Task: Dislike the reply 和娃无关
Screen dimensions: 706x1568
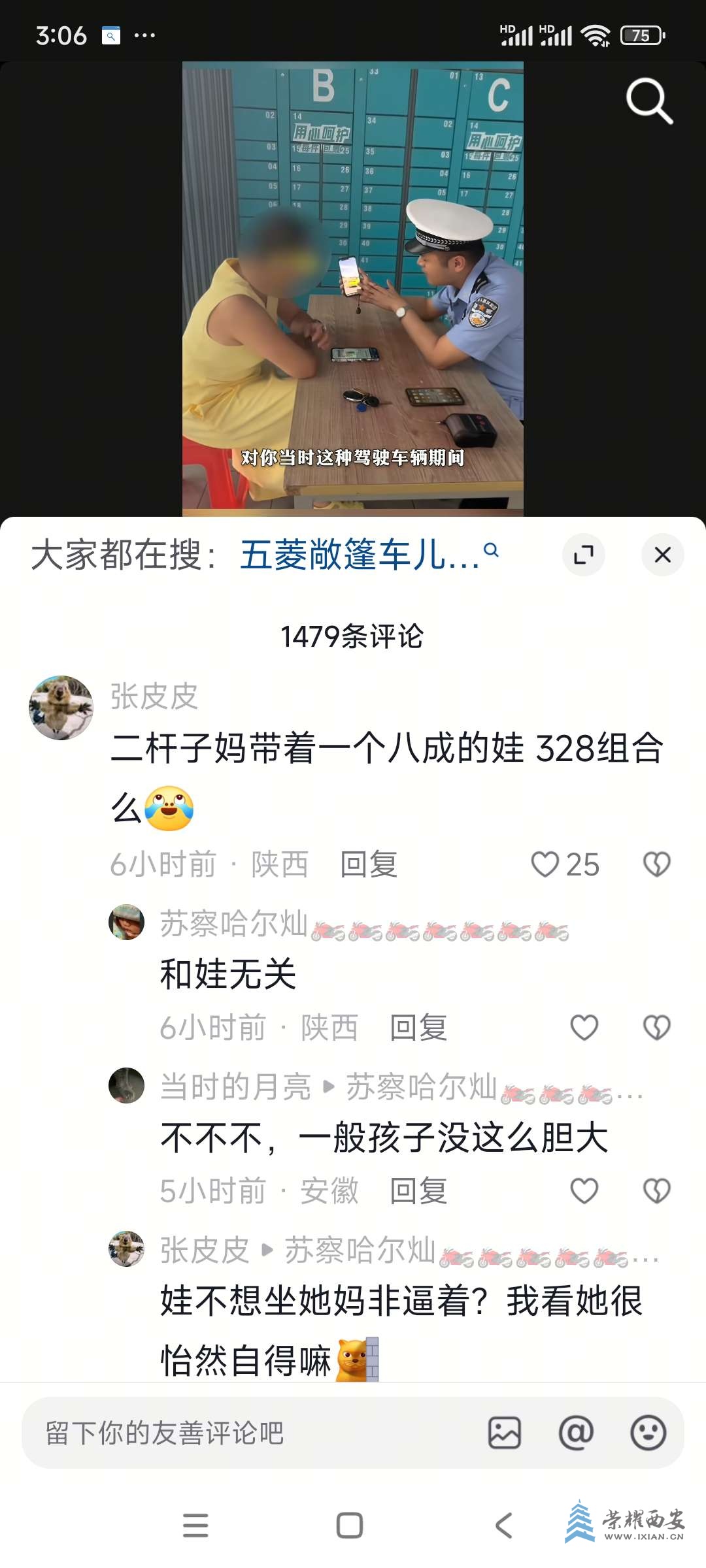Action: coord(656,1028)
